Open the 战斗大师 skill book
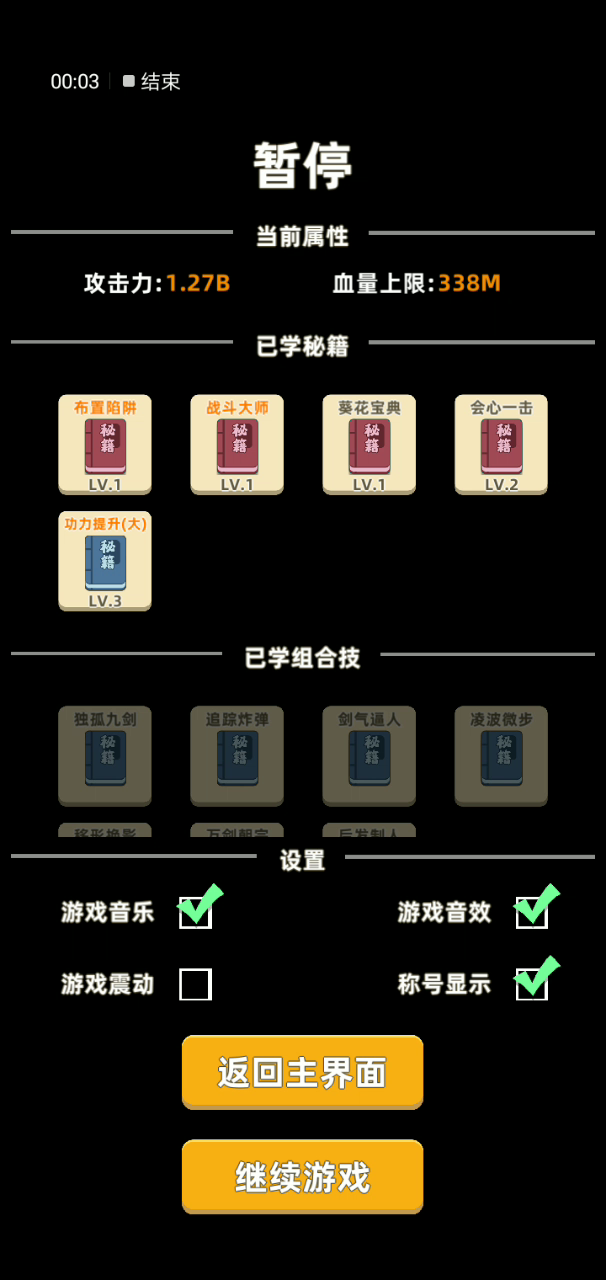Viewport: 606px width, 1280px height. [237, 445]
